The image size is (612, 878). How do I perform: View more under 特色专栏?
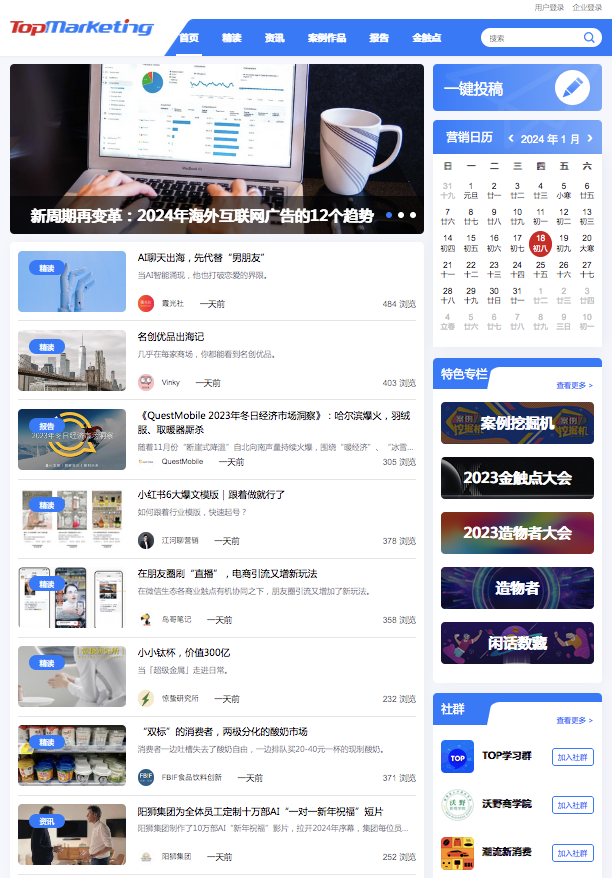574,385
